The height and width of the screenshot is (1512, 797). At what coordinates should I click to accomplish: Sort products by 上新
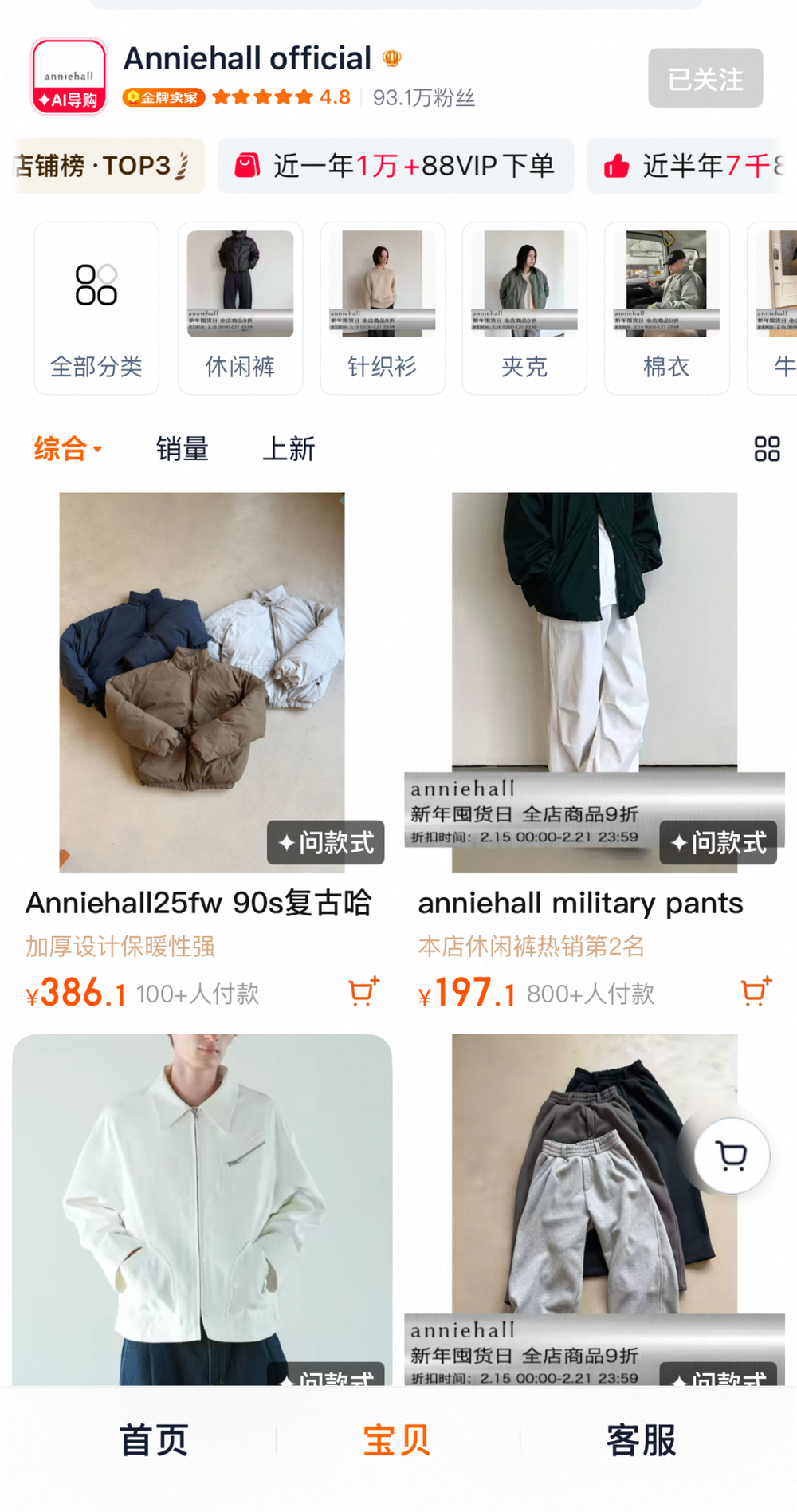click(x=289, y=449)
